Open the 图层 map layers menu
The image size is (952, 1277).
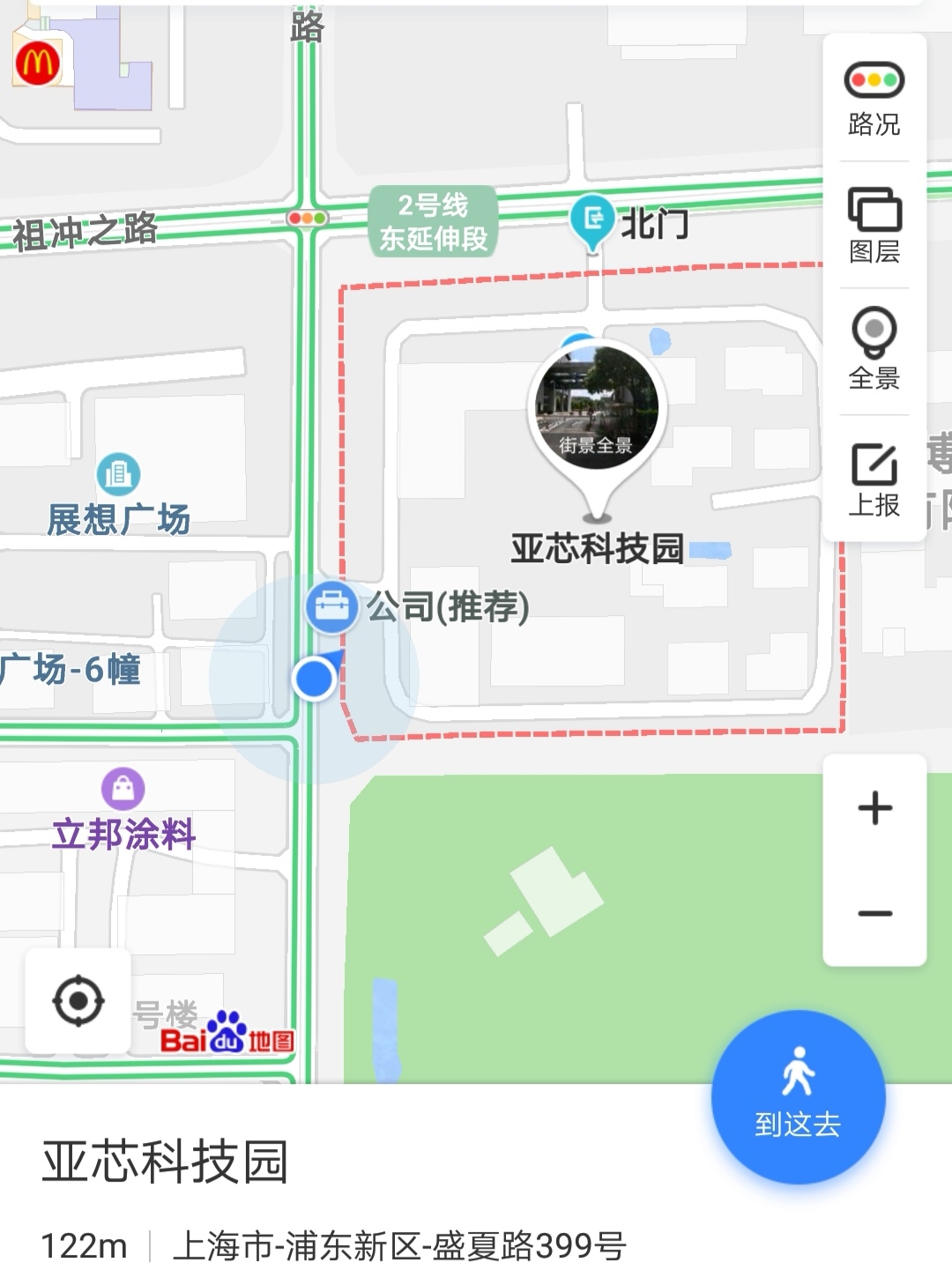click(874, 226)
